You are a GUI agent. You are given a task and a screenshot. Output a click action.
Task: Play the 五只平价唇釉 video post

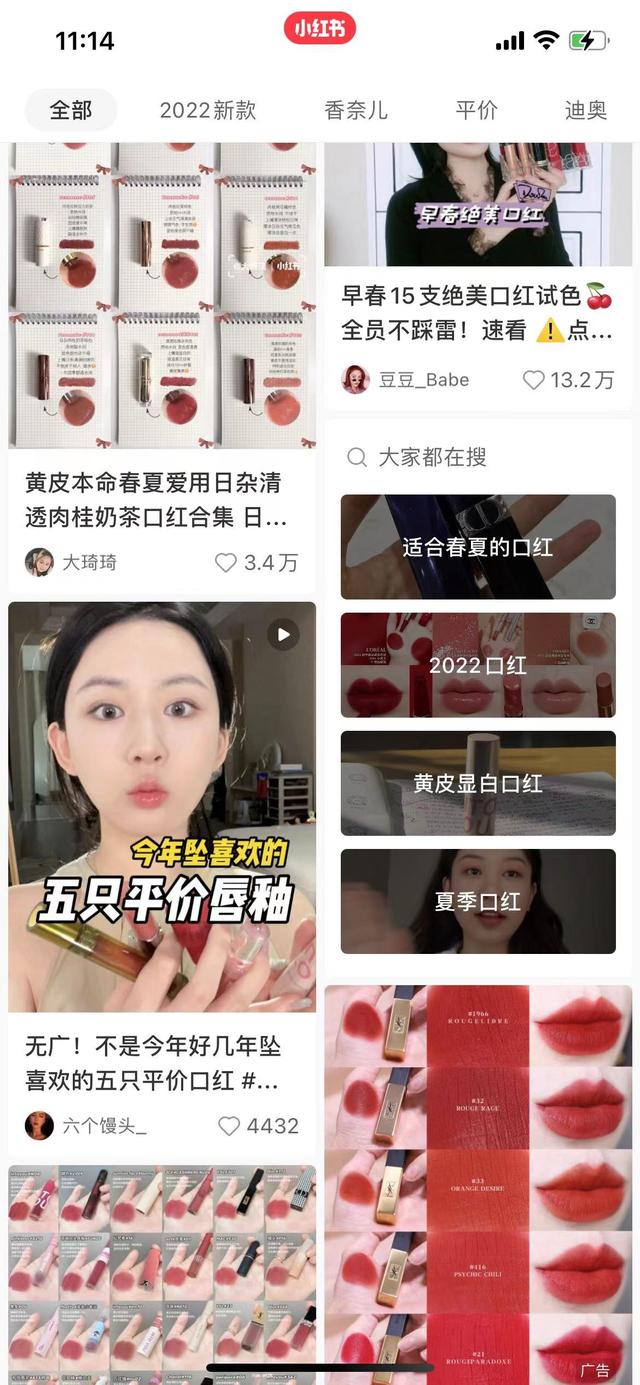[x=162, y=806]
